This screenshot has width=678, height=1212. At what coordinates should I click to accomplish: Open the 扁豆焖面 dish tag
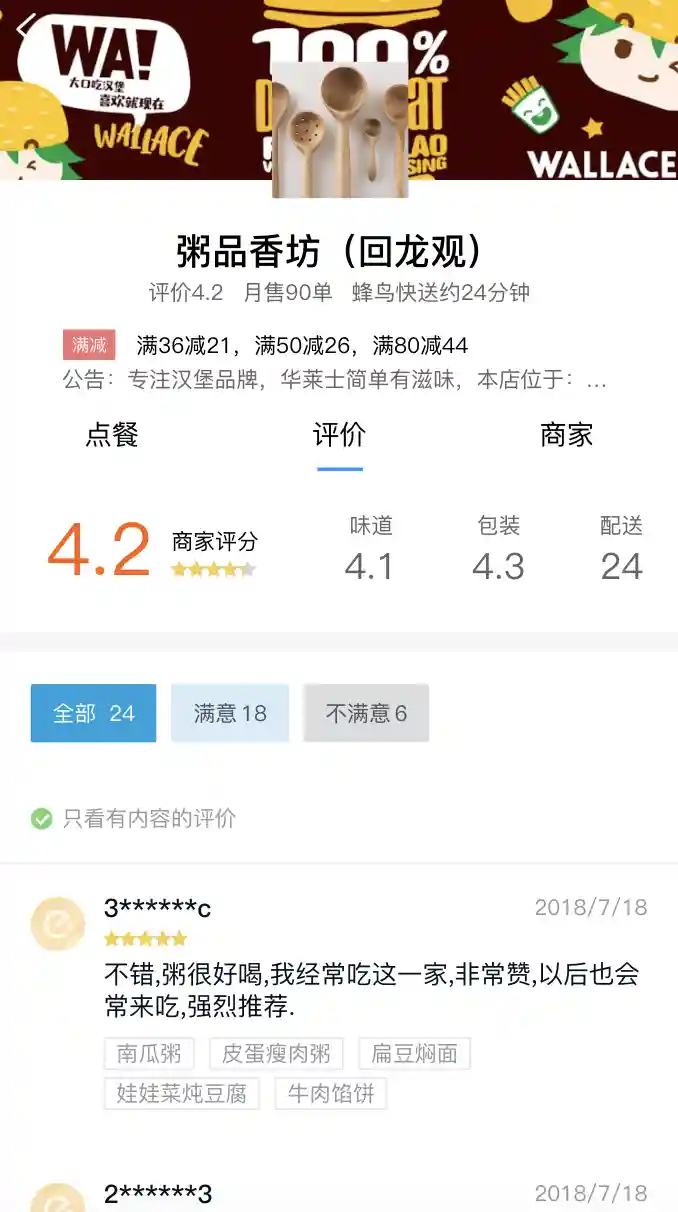click(414, 1053)
